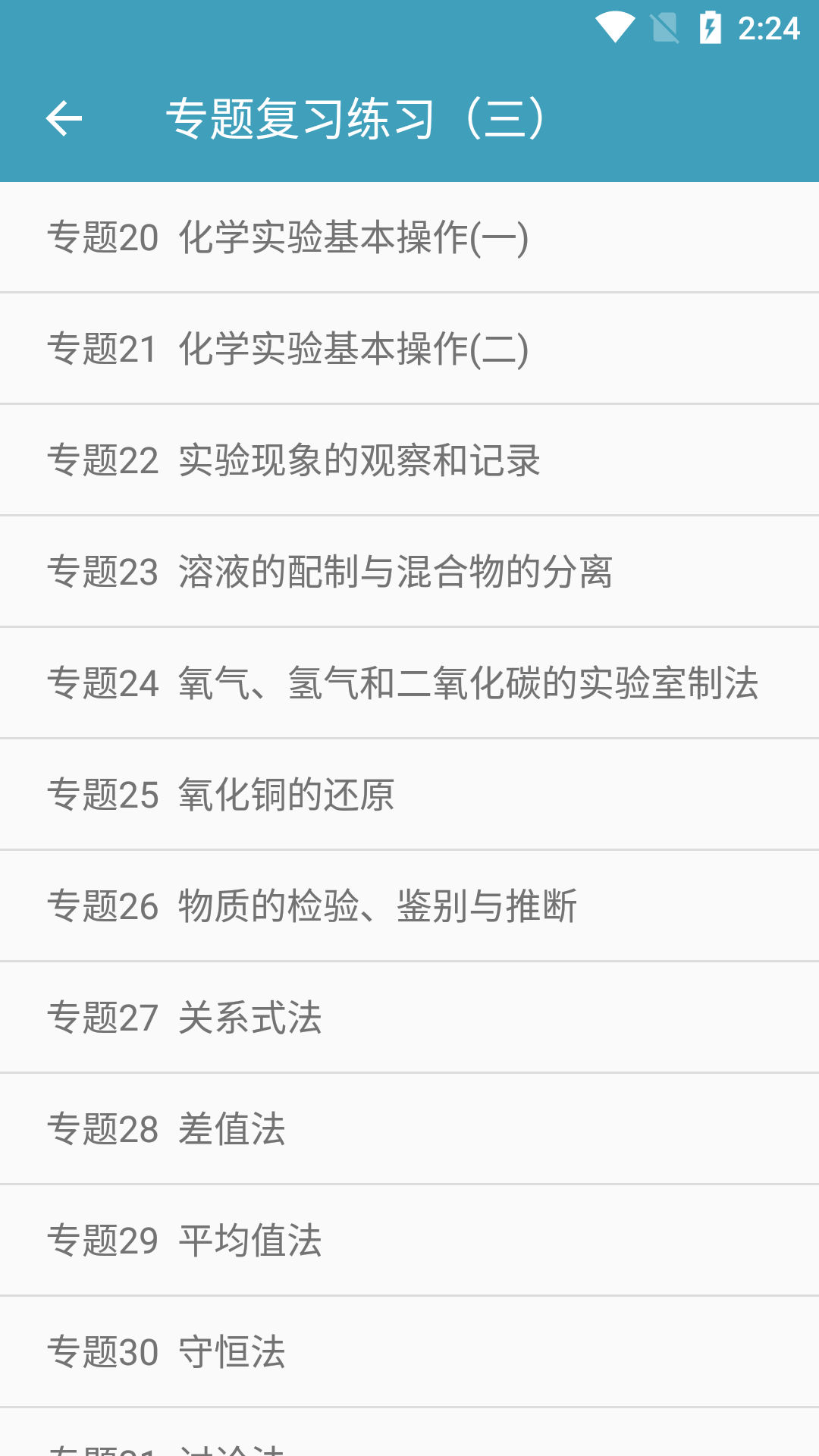Image resolution: width=819 pixels, height=1456 pixels.
Task: Select 专题26 物质的检验、鉴别与推断
Action: (312, 906)
